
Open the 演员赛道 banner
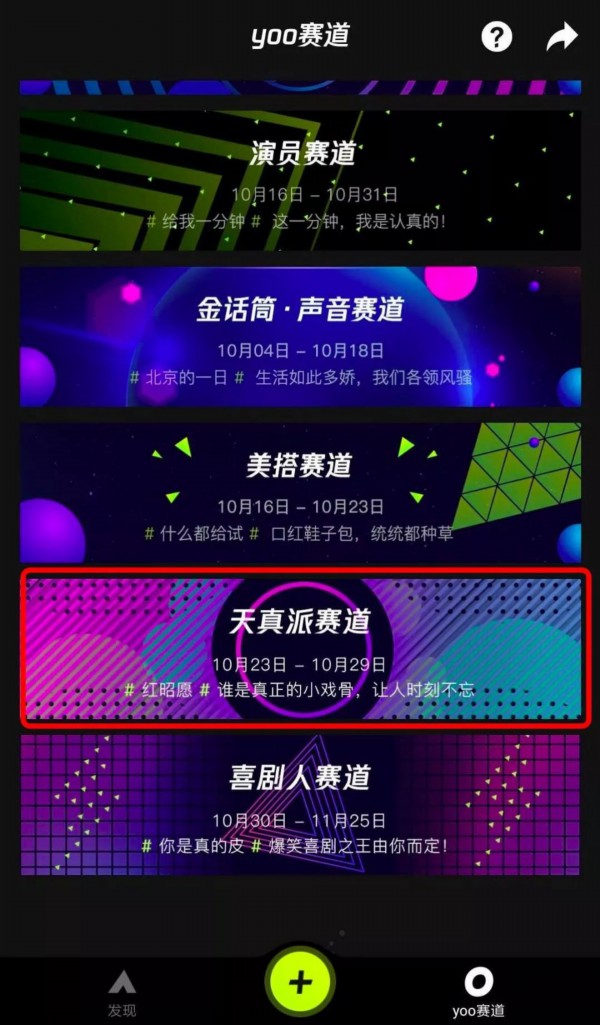tap(300, 180)
